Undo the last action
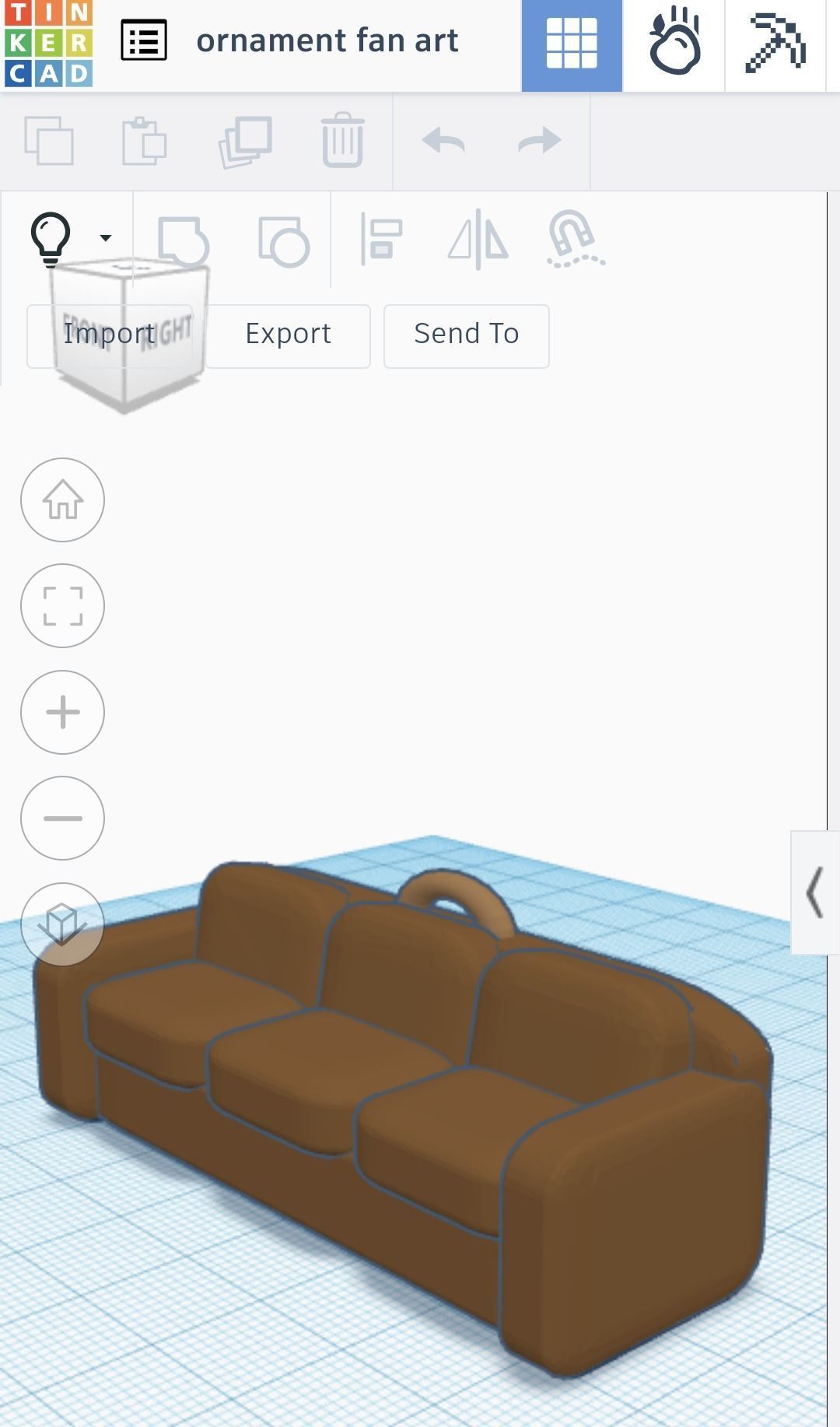The height and width of the screenshot is (1427, 840). tap(443, 141)
